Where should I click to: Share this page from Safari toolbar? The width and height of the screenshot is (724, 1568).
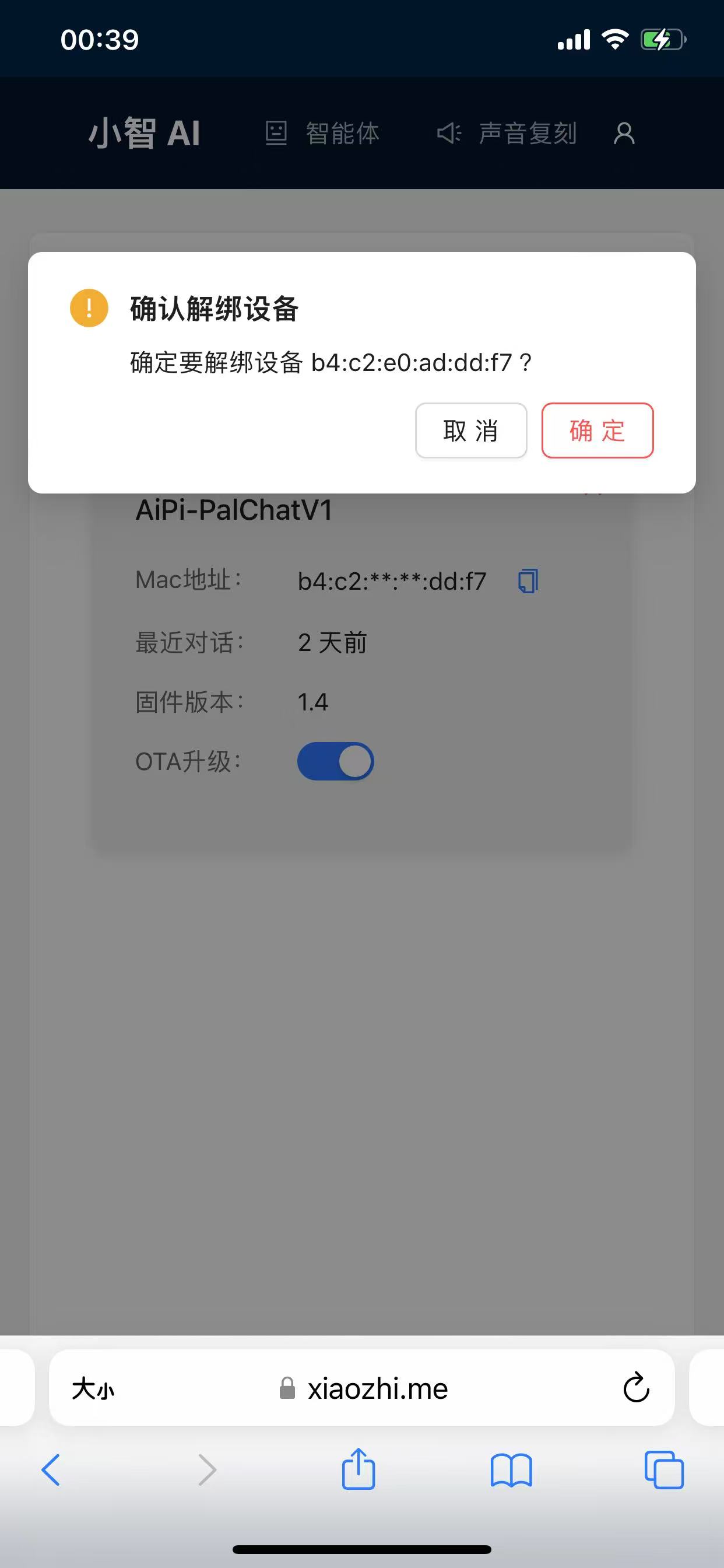coord(359,1469)
